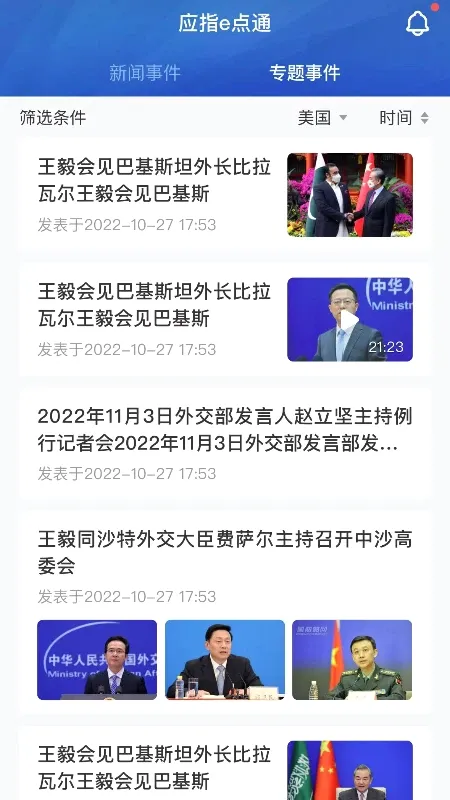
Task: Play the 21:23 video on the second card
Action: click(x=350, y=319)
